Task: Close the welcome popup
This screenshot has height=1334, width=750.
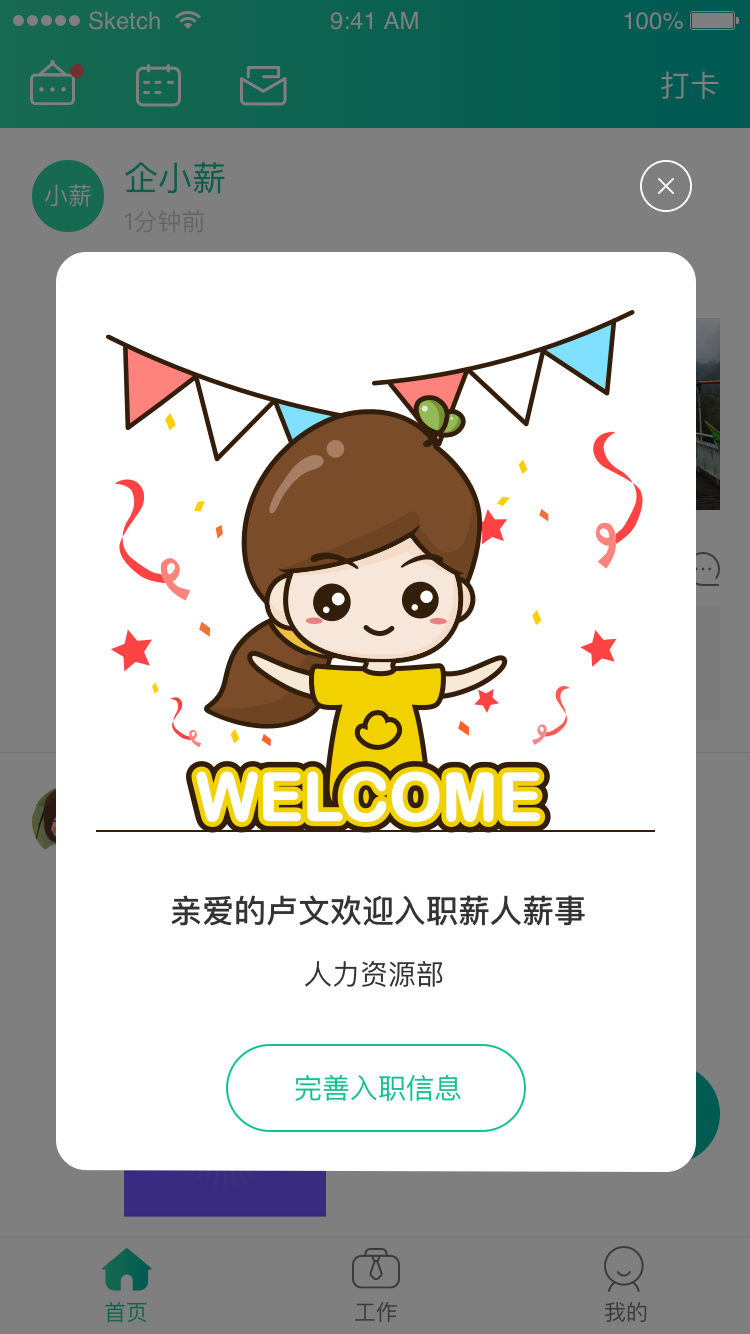Action: (x=665, y=186)
